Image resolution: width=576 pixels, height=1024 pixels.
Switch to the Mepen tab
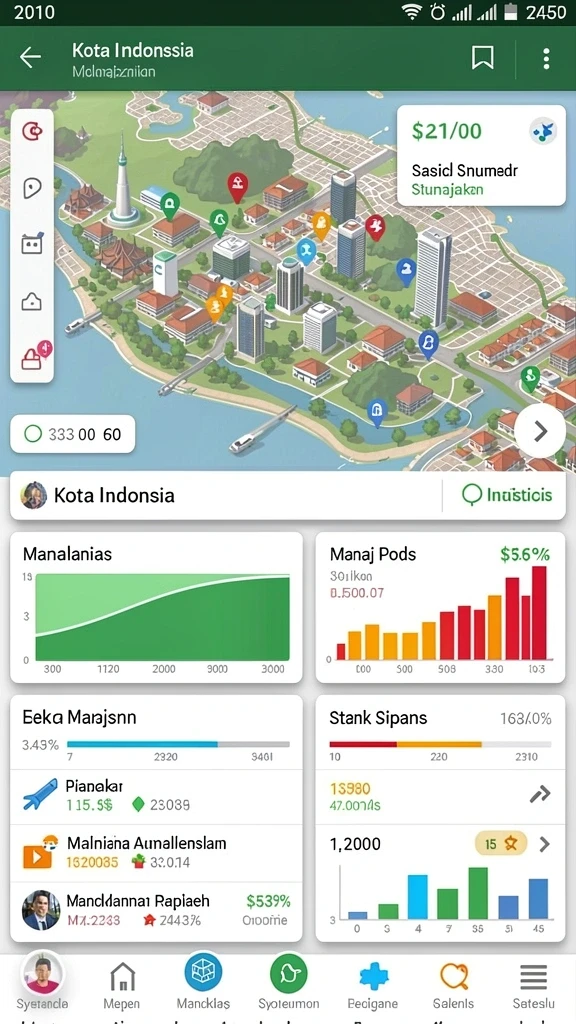[x=121, y=985]
